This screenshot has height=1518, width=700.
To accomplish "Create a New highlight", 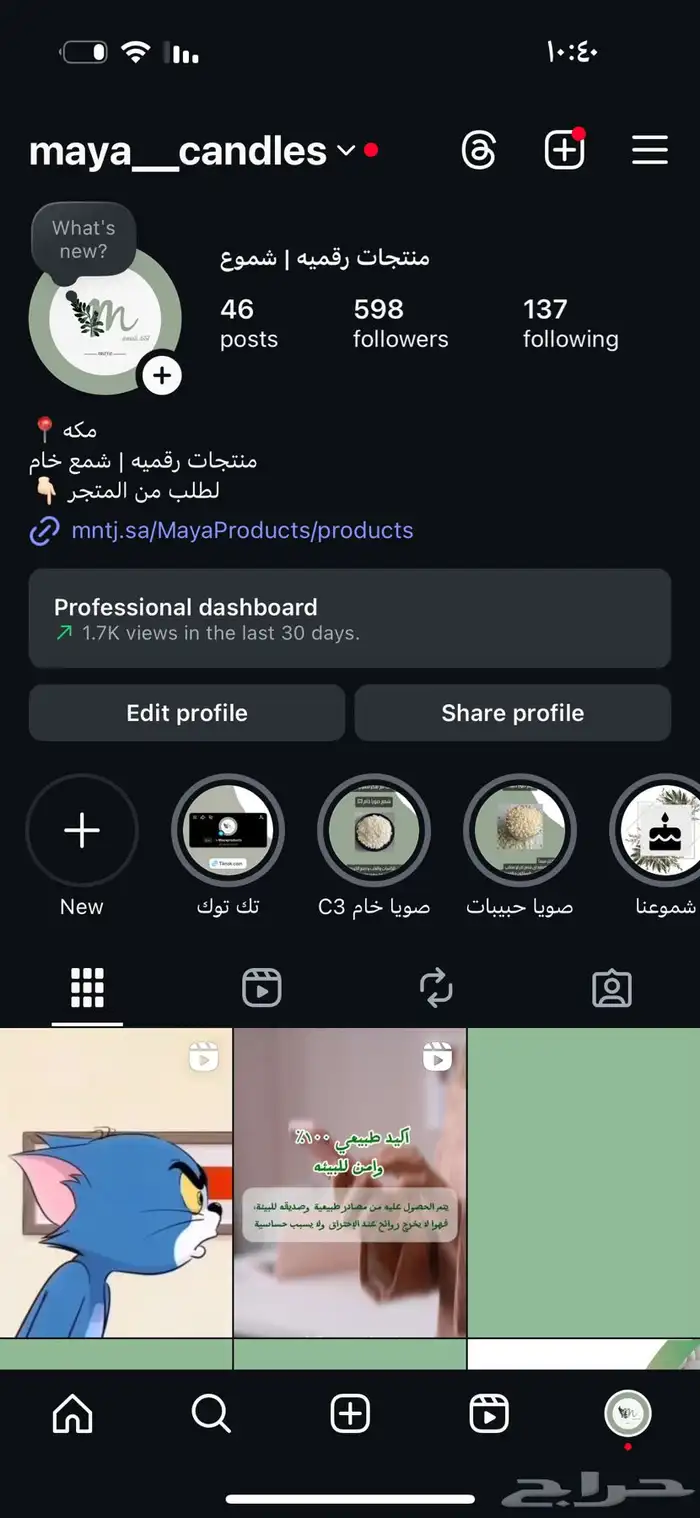I will tap(82, 846).
